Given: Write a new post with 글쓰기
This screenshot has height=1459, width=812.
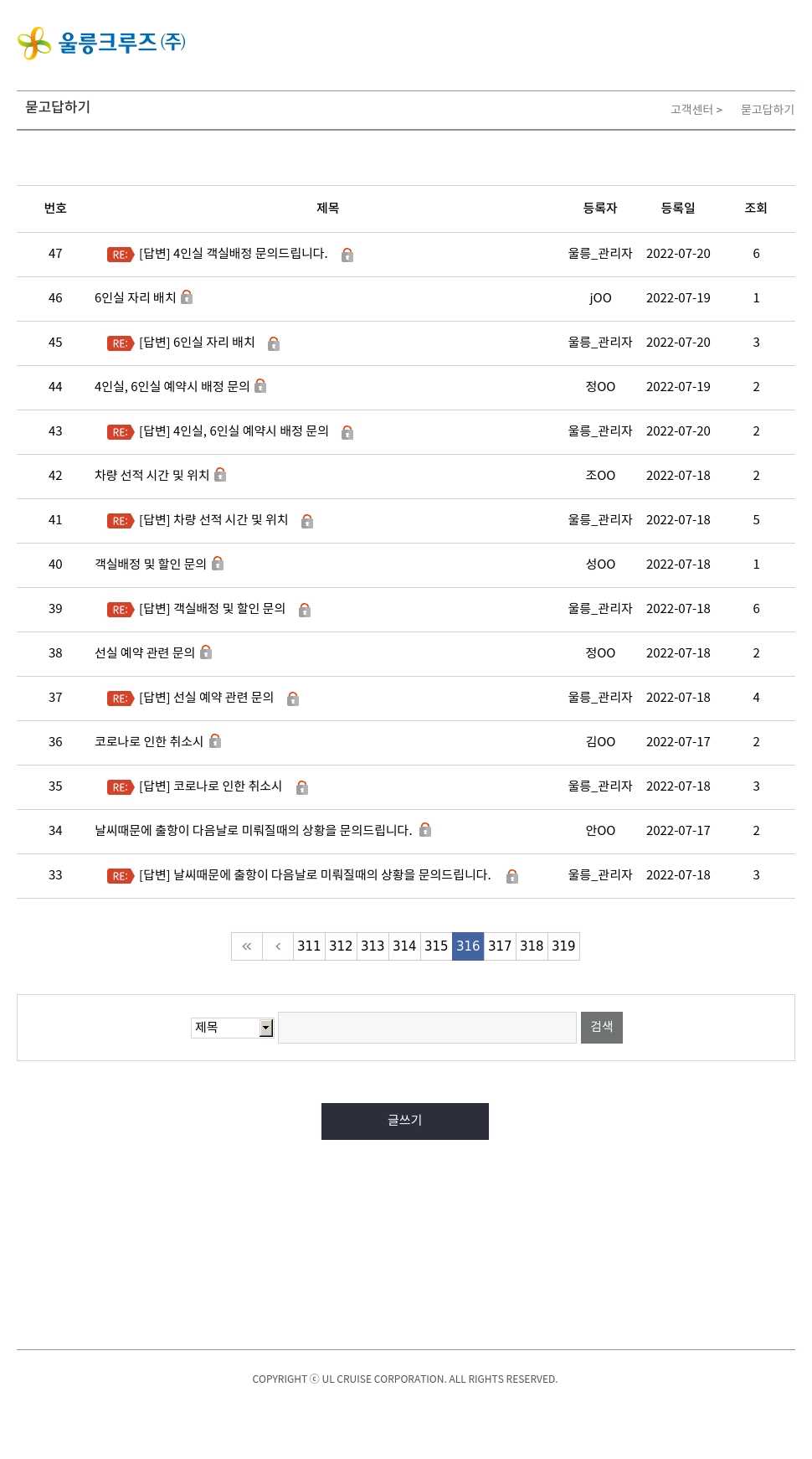Looking at the screenshot, I should (x=405, y=1121).
